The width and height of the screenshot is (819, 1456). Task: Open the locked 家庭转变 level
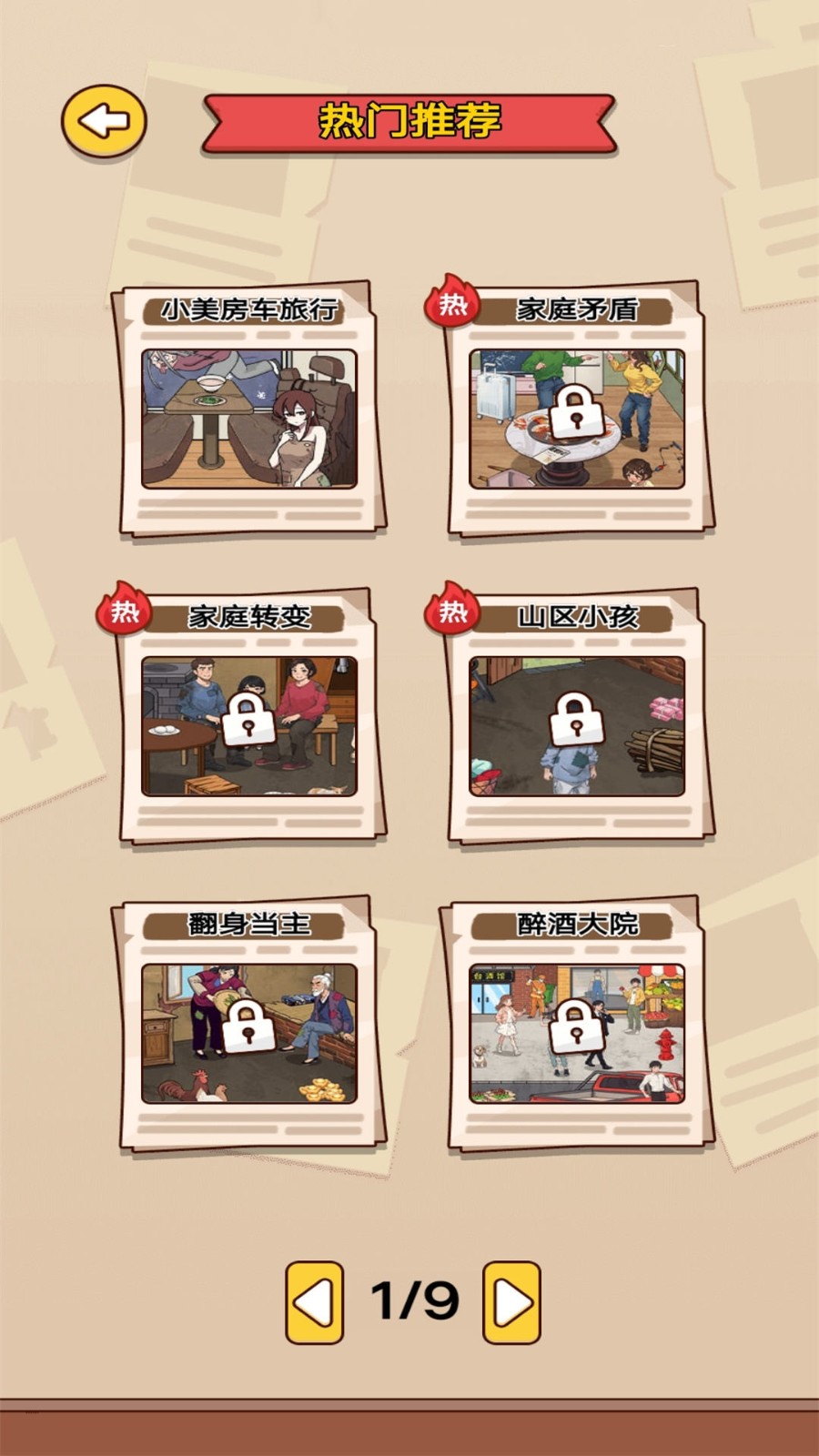pyautogui.click(x=249, y=725)
